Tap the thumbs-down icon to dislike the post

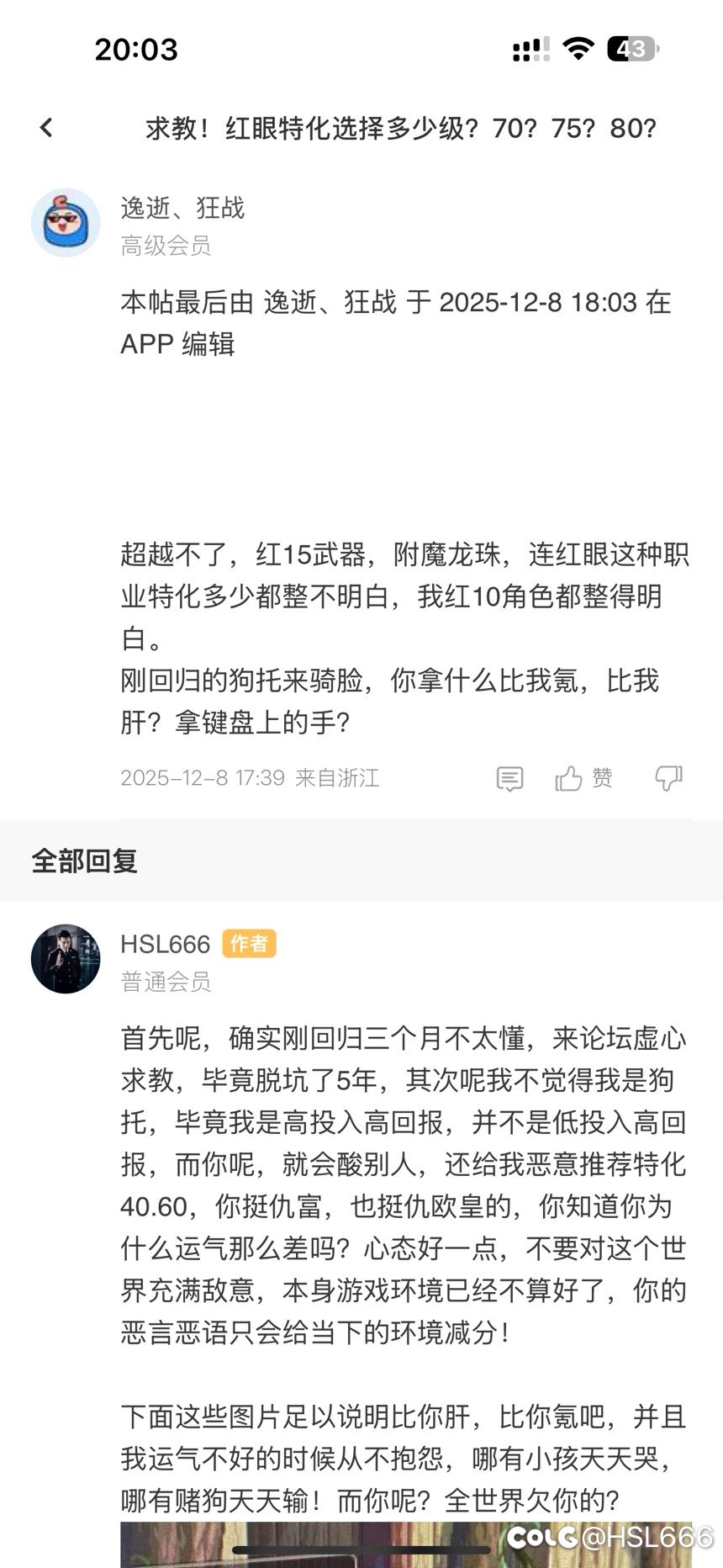point(668,779)
